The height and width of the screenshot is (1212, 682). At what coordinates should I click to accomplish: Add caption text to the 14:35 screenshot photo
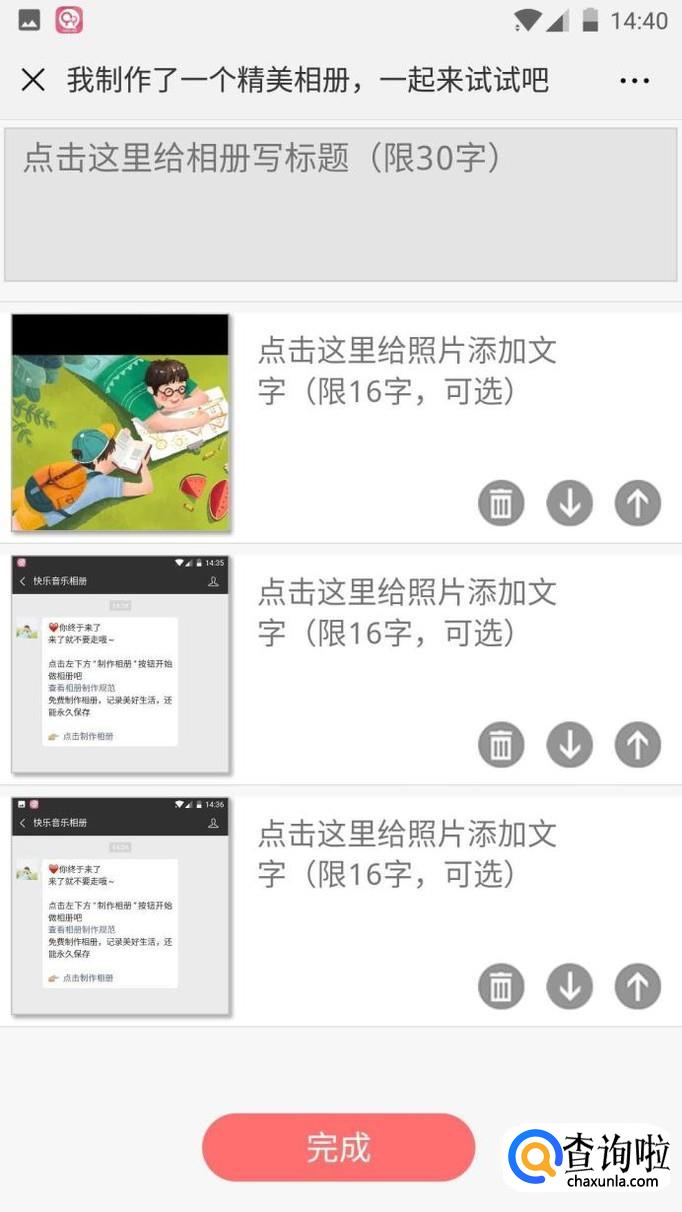pyautogui.click(x=408, y=612)
